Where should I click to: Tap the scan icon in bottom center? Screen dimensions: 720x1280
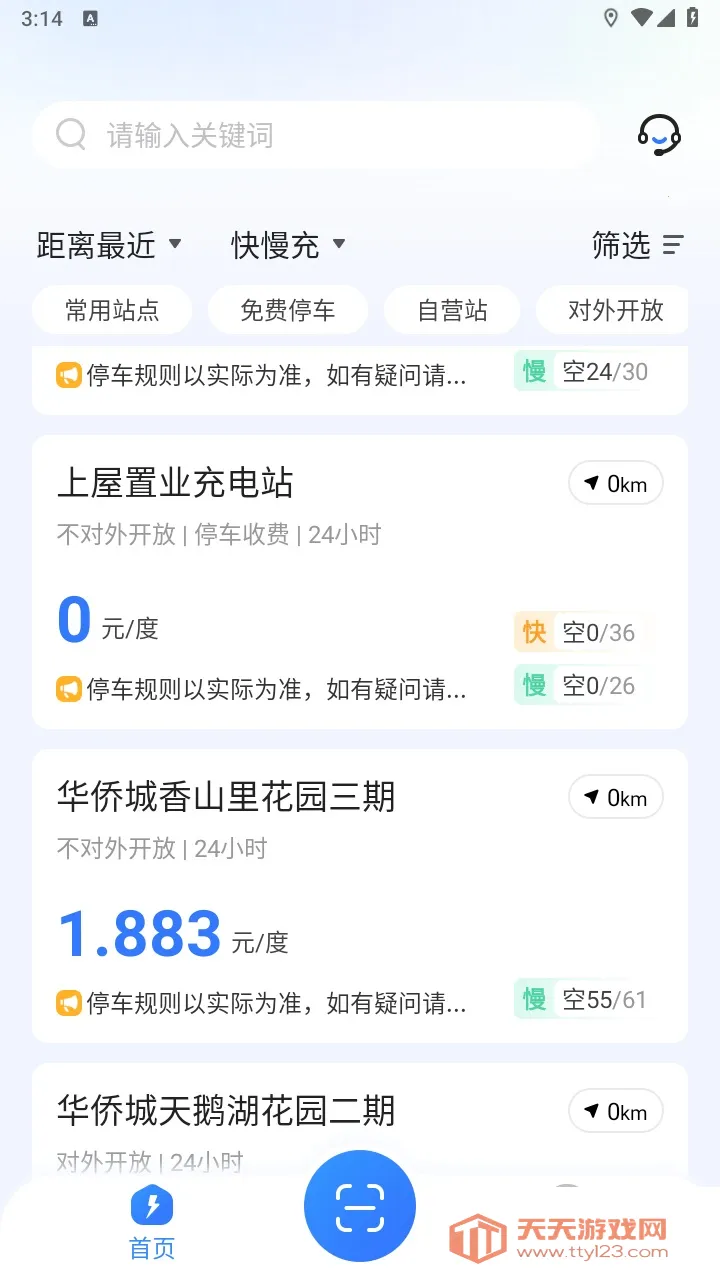point(360,1205)
